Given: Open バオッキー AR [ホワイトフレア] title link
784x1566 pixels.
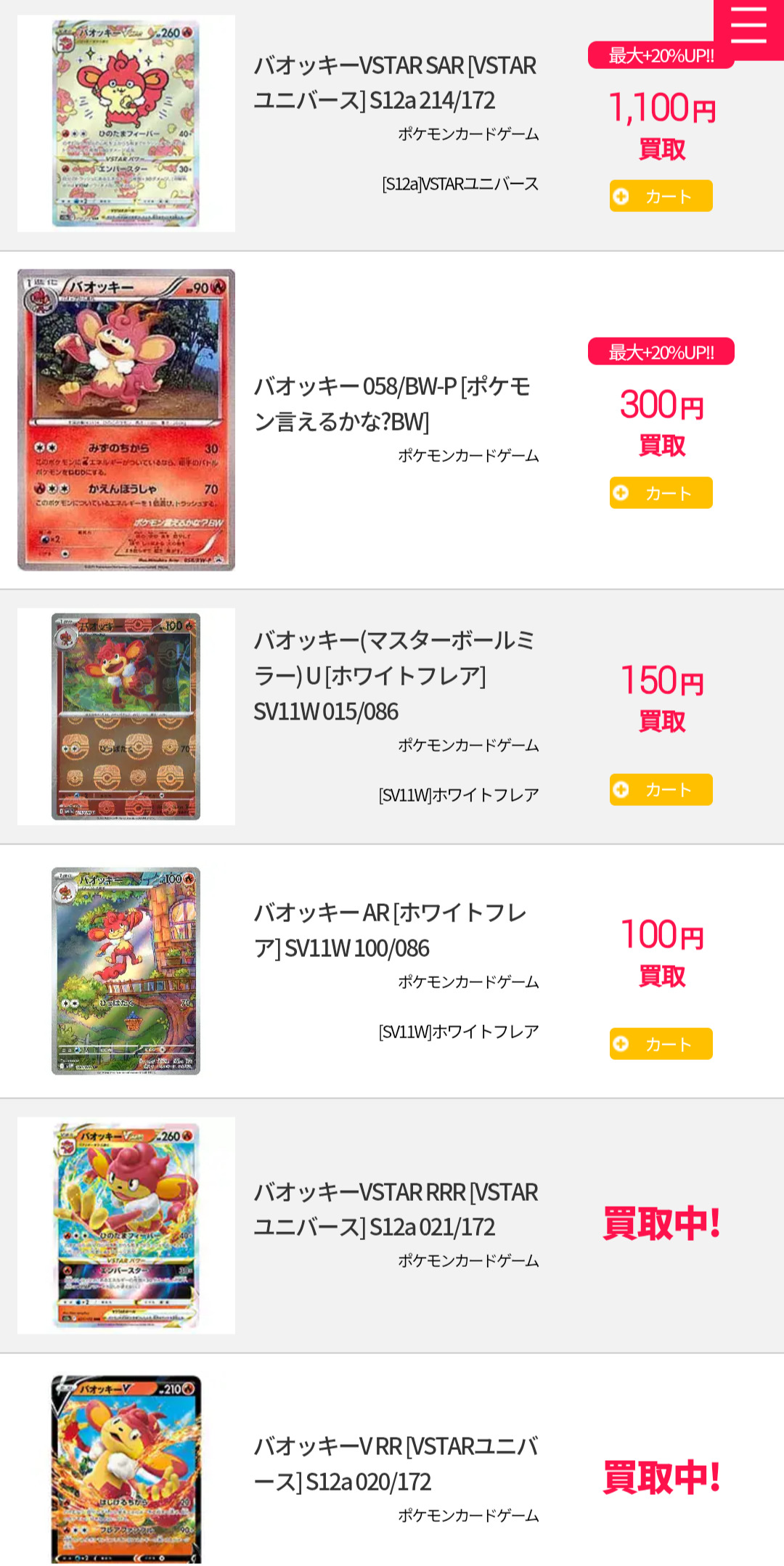Looking at the screenshot, I should point(391,930).
